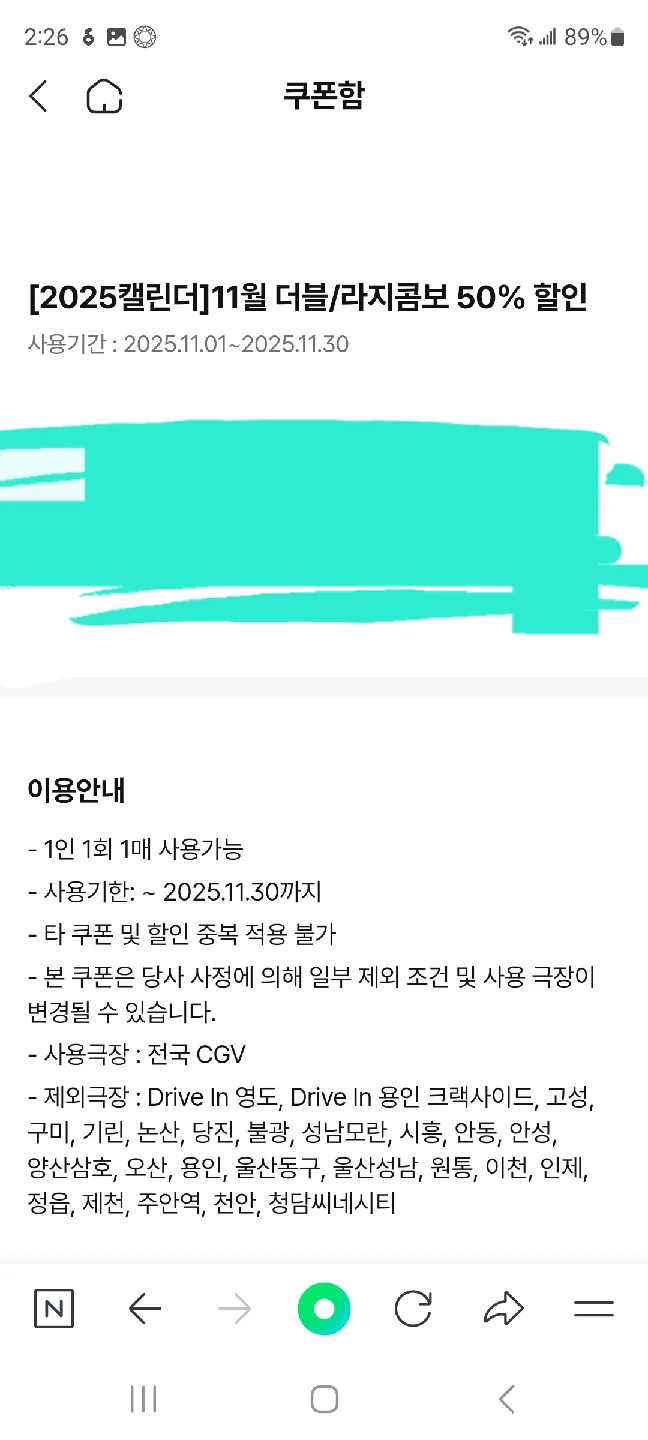The width and height of the screenshot is (648, 1440).
Task: Tap the system home button
Action: [324, 1399]
